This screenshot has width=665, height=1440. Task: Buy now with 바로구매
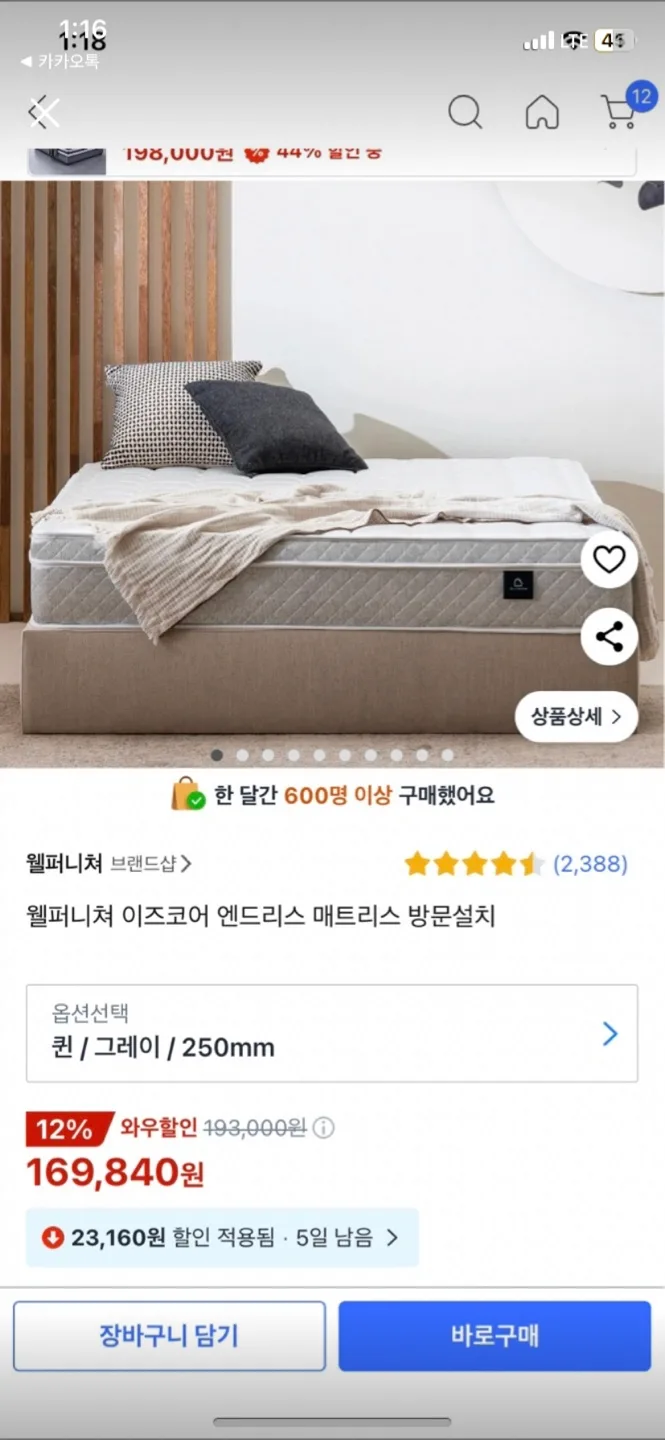pyautogui.click(x=494, y=1335)
